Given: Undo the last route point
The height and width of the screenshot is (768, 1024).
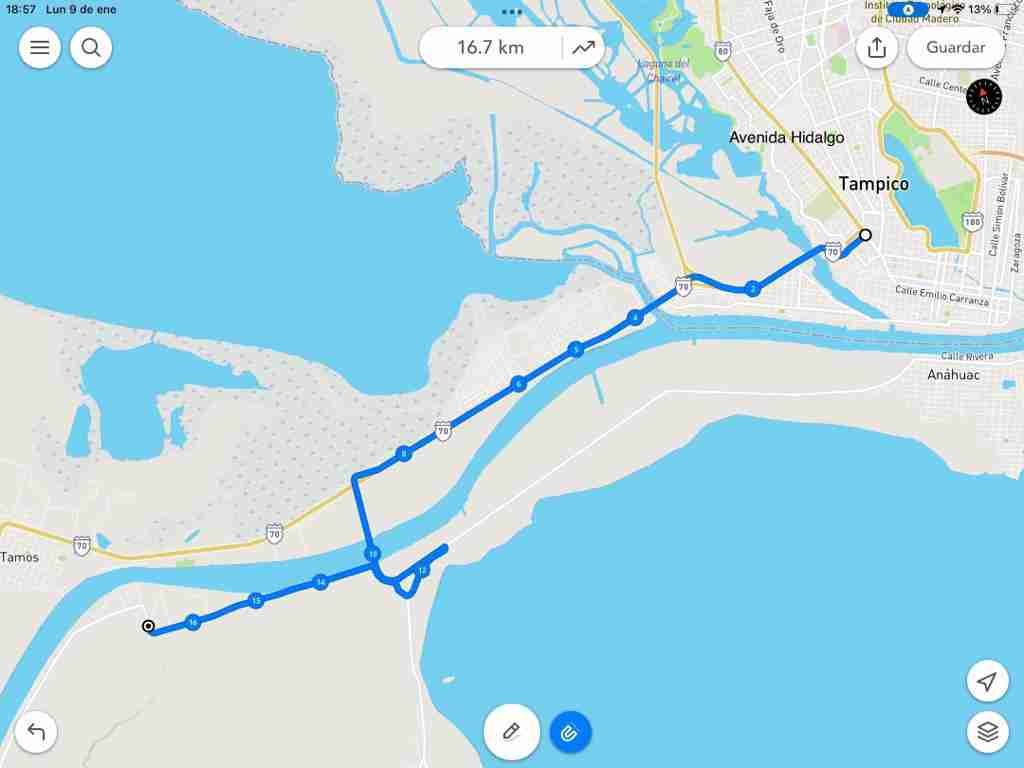Looking at the screenshot, I should 36,731.
